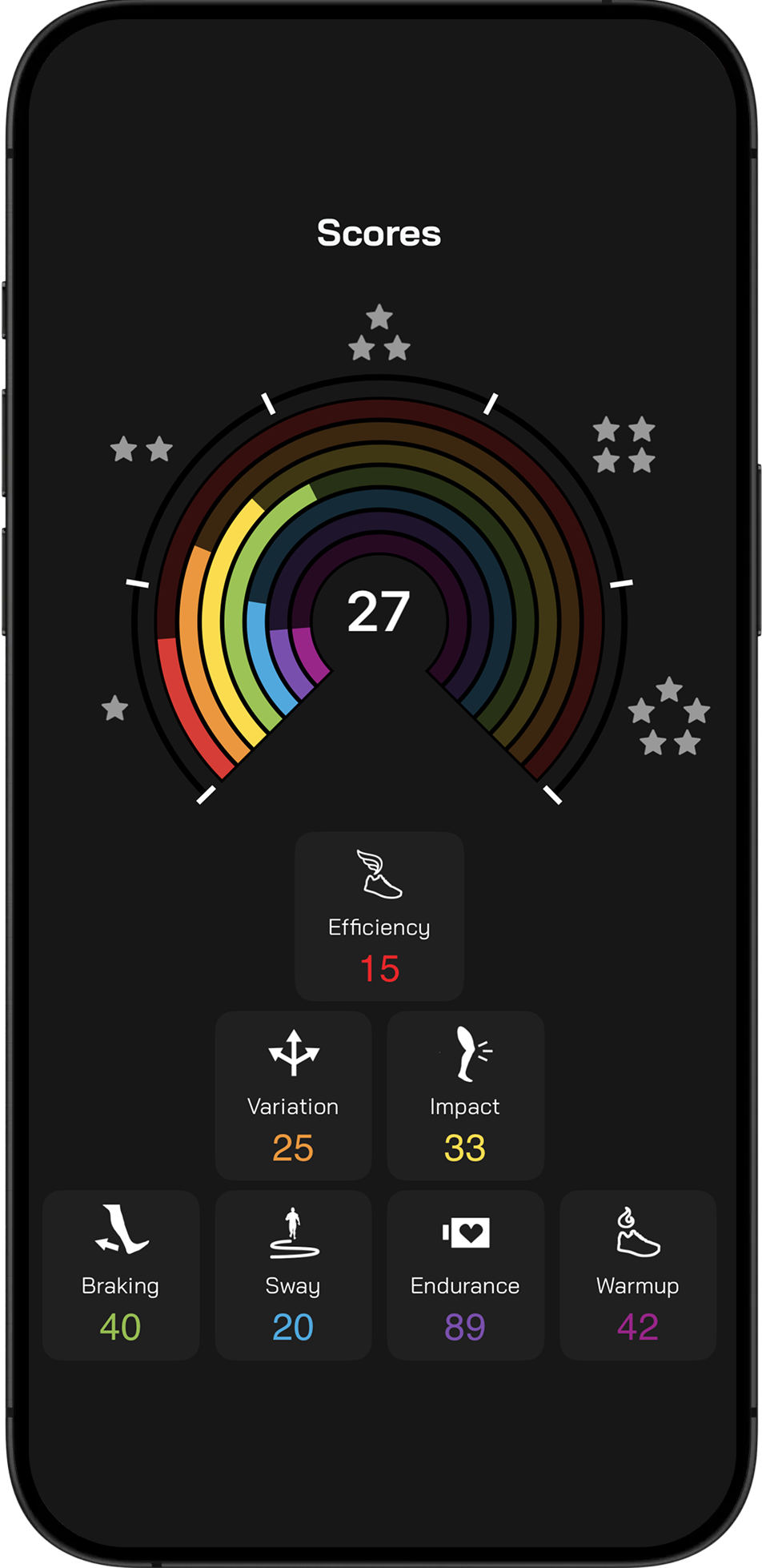Show details for the Endurance score
Screen dimensions: 762x1568
tap(466, 1275)
